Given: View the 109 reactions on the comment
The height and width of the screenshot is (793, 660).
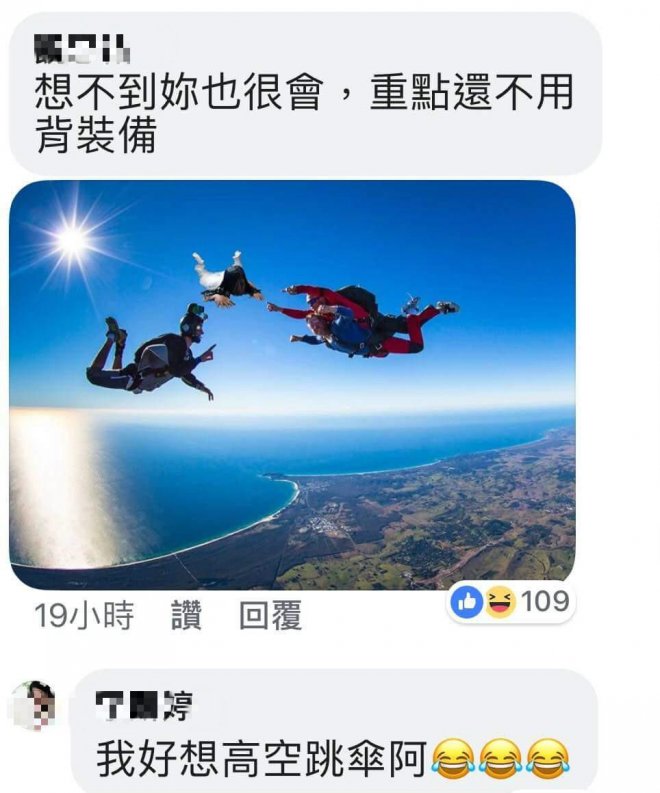Looking at the screenshot, I should 512,601.
